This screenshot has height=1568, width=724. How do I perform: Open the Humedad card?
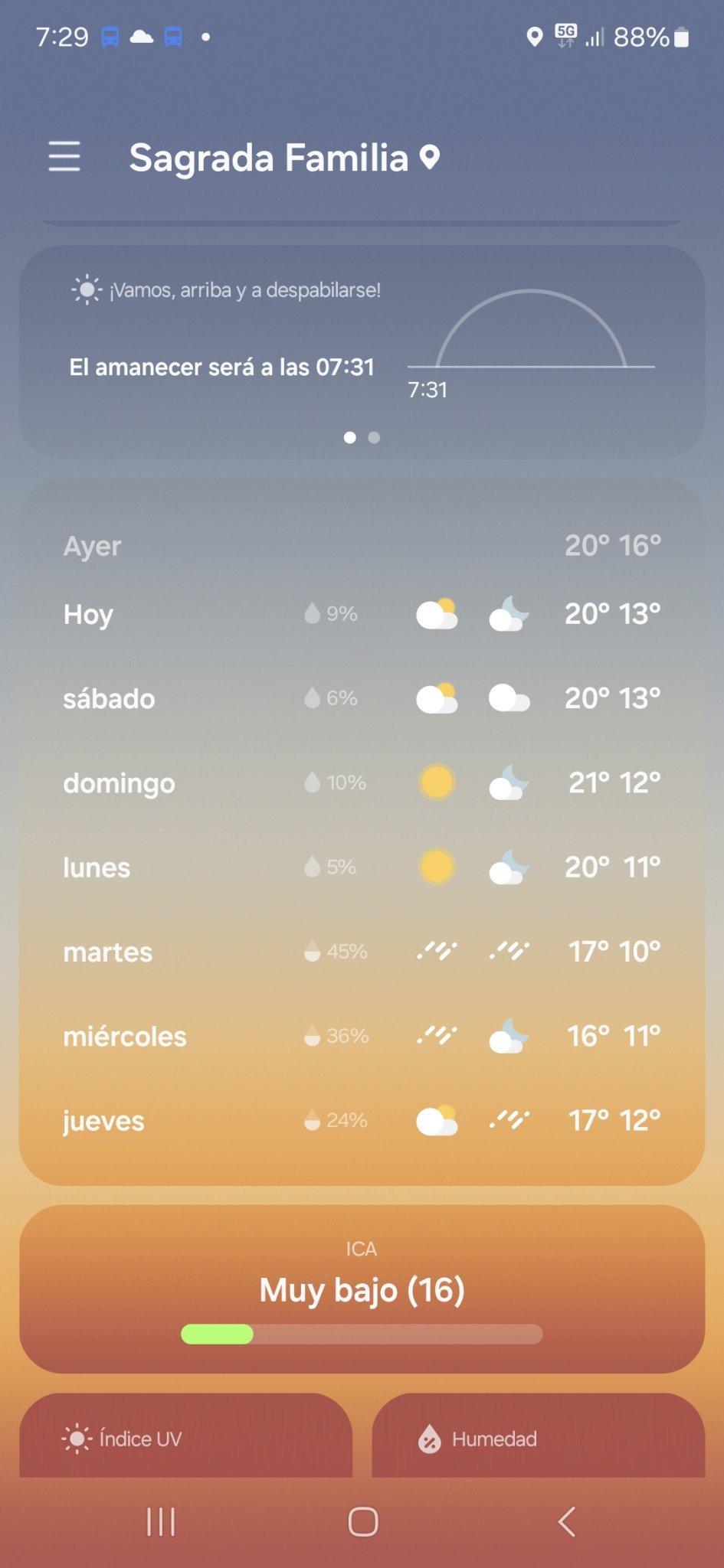[538, 1438]
